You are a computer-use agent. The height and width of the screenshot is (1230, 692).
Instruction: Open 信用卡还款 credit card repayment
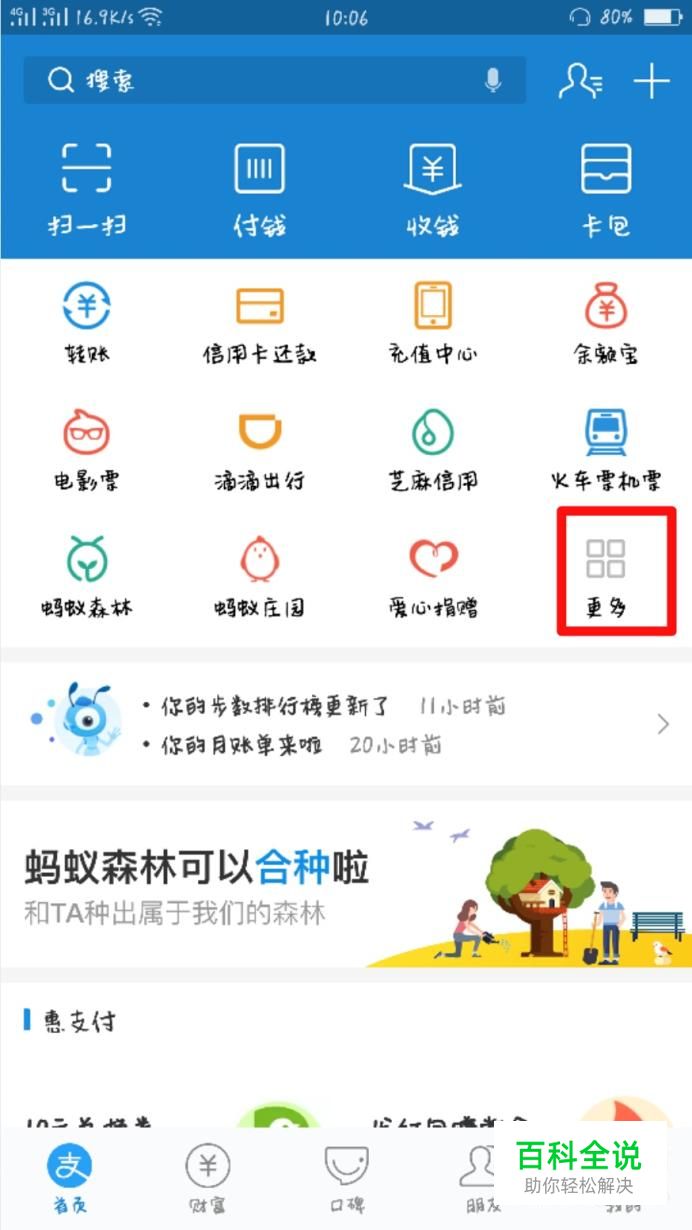260,322
